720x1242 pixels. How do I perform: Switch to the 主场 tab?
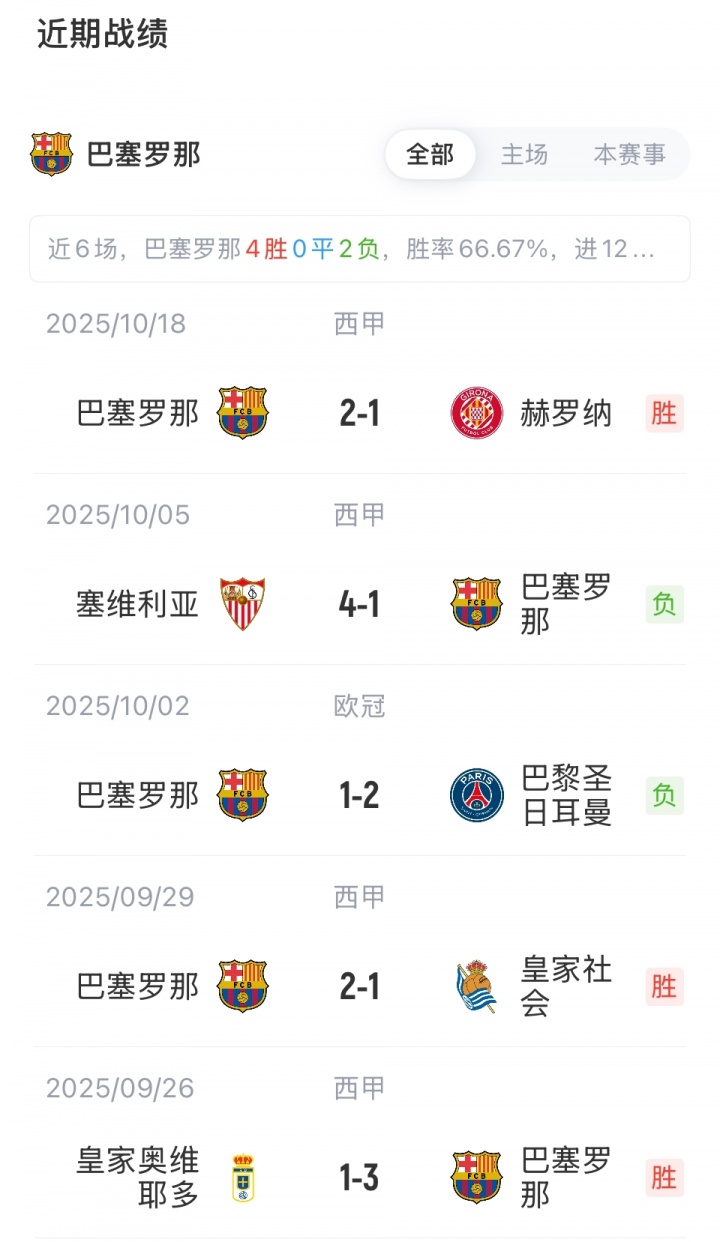tap(524, 154)
